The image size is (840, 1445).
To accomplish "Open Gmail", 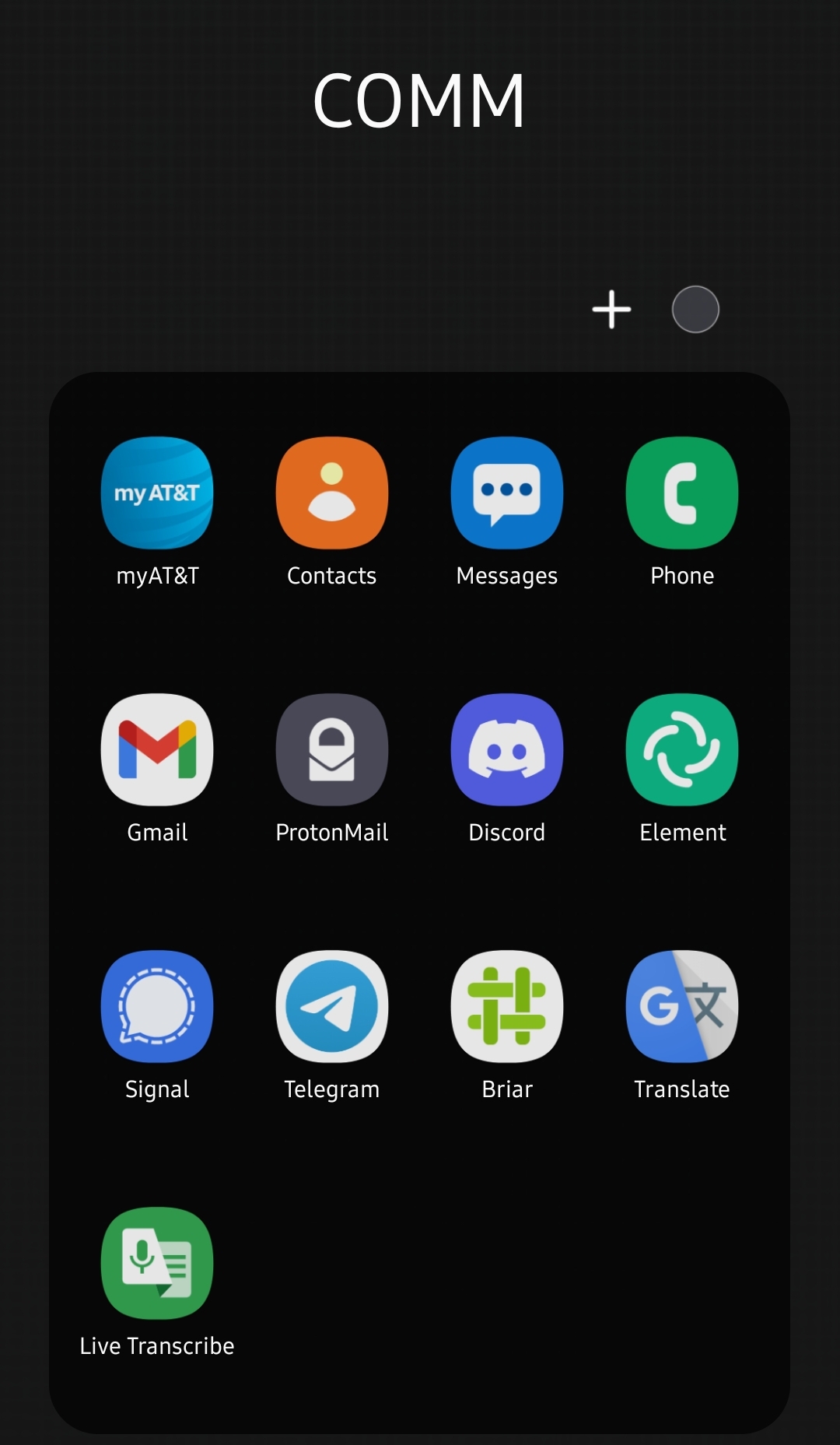I will [157, 749].
